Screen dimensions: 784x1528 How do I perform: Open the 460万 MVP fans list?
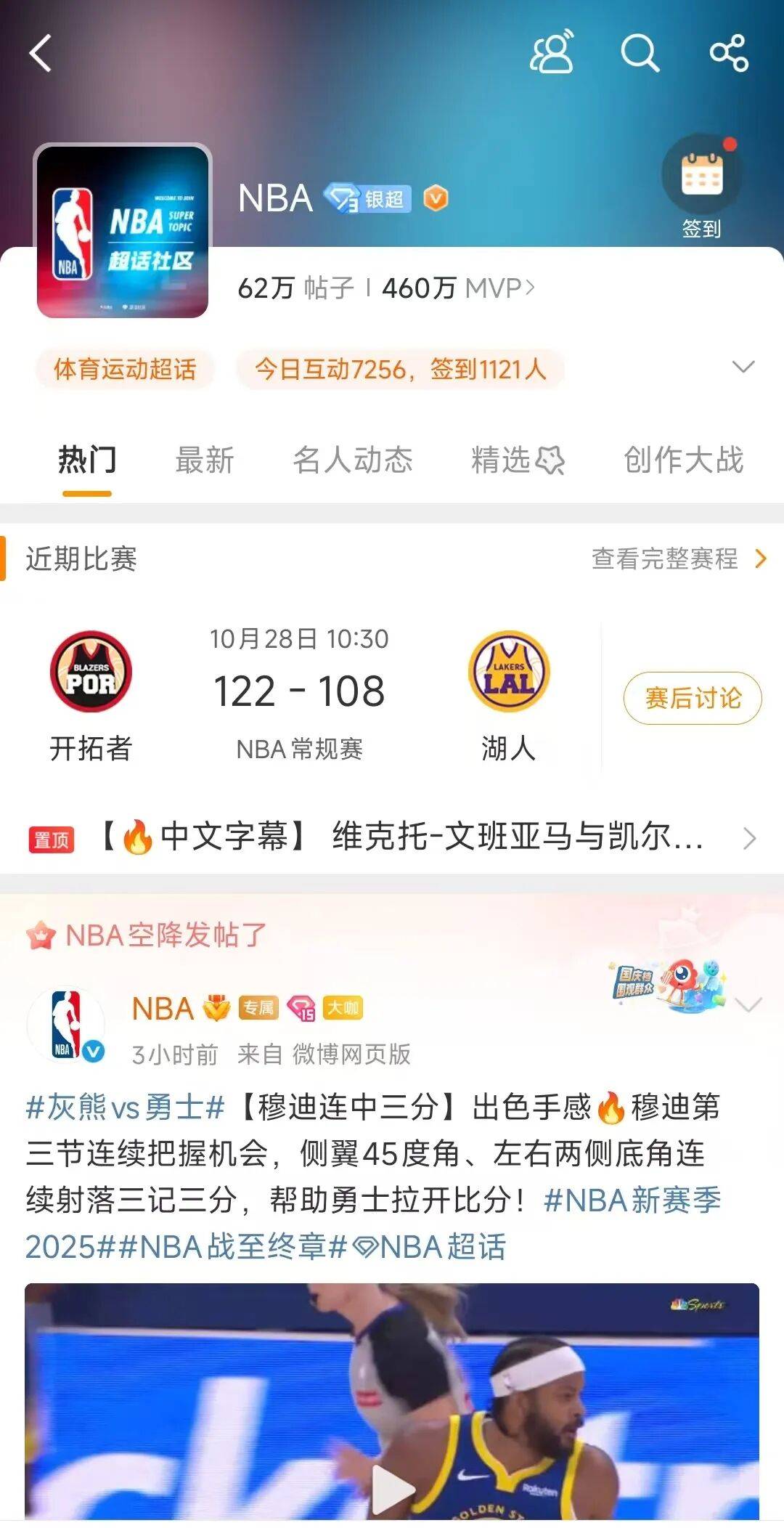click(458, 288)
